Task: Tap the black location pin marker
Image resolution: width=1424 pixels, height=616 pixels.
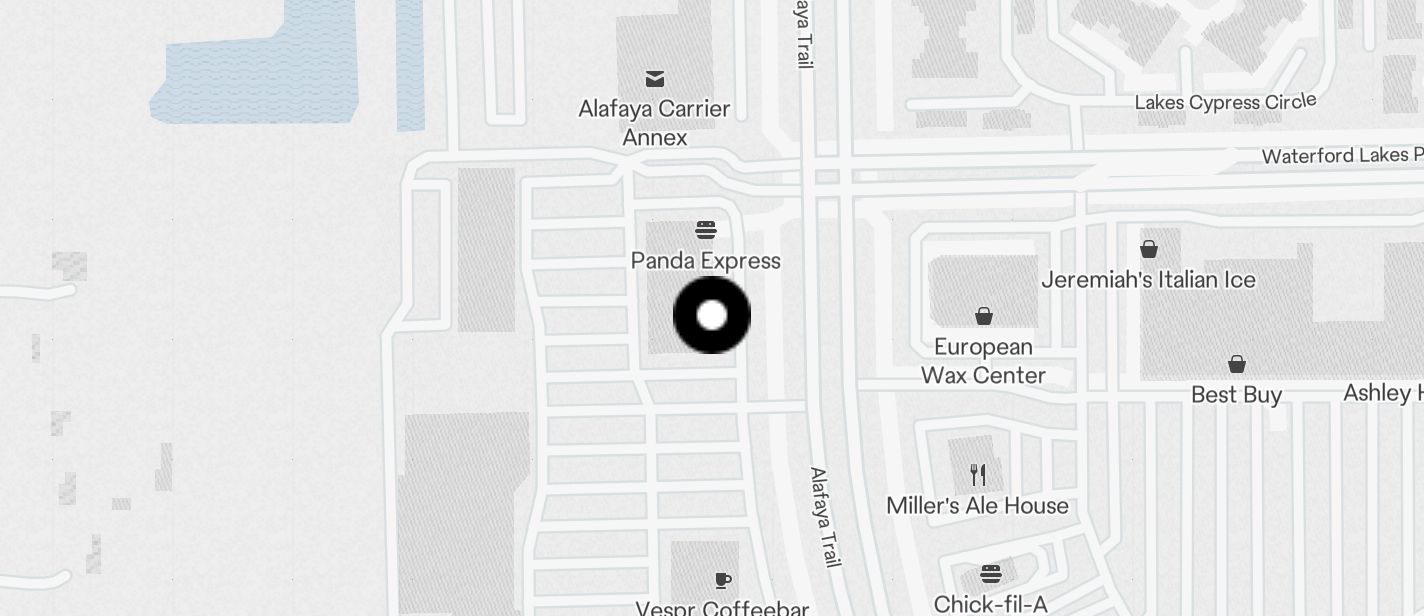Action: (711, 316)
